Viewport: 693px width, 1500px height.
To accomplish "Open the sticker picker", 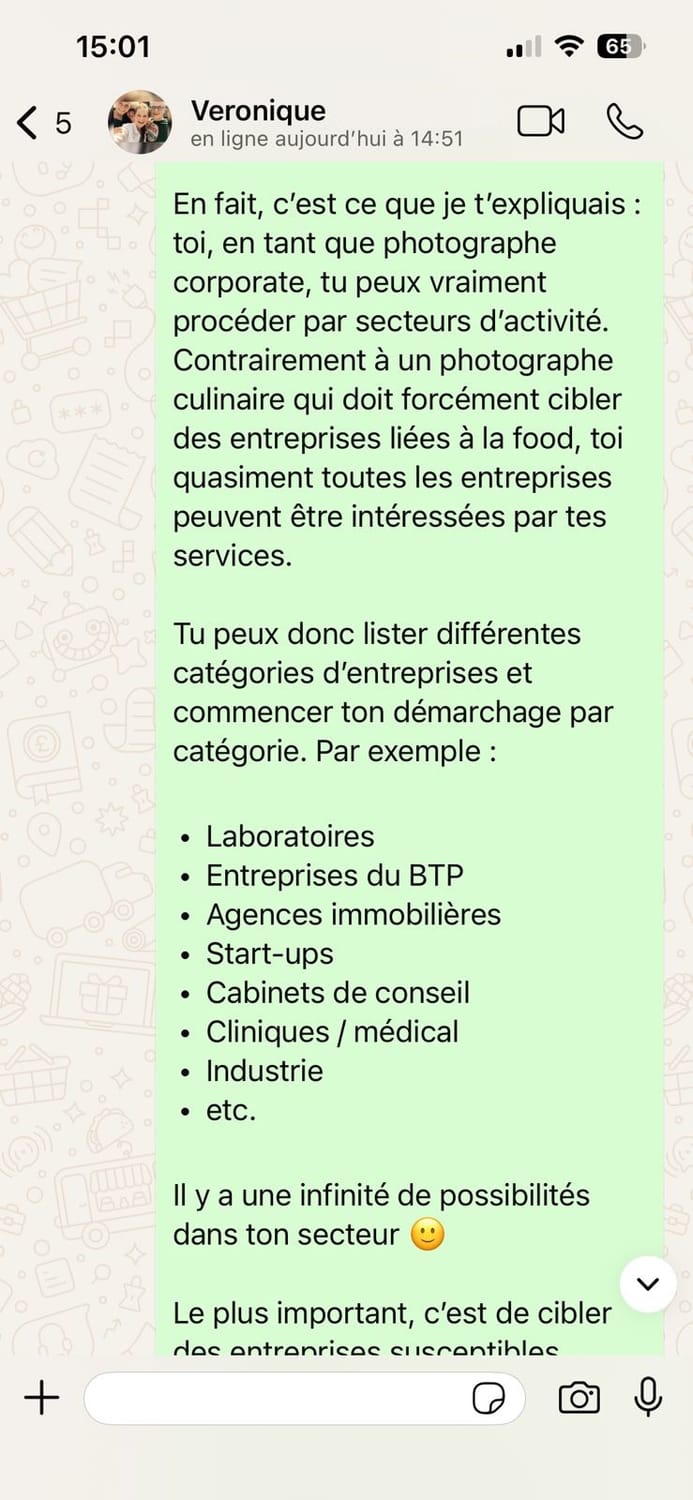I will click(x=489, y=1399).
